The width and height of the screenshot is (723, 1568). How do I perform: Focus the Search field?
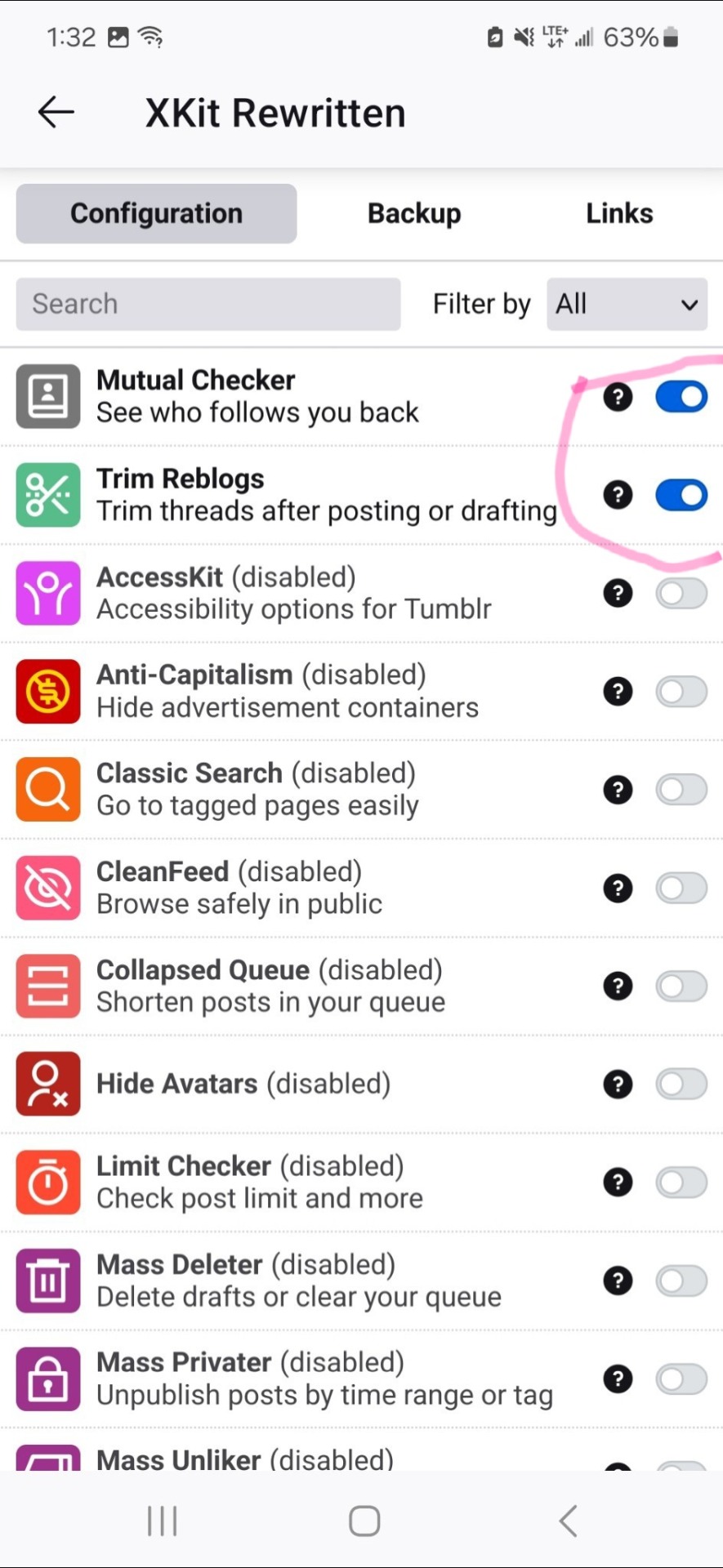pos(208,304)
